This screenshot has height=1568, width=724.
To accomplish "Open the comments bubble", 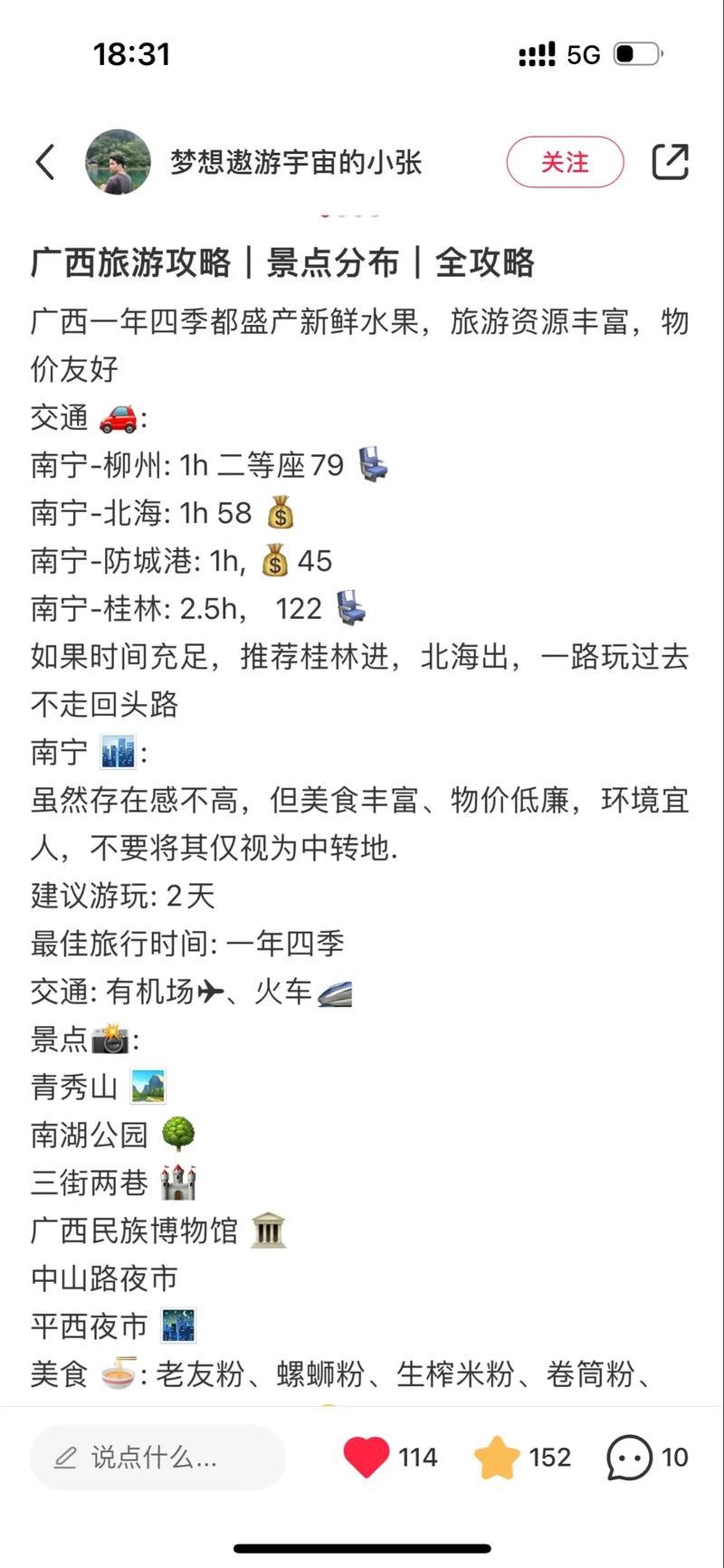I will [629, 1458].
